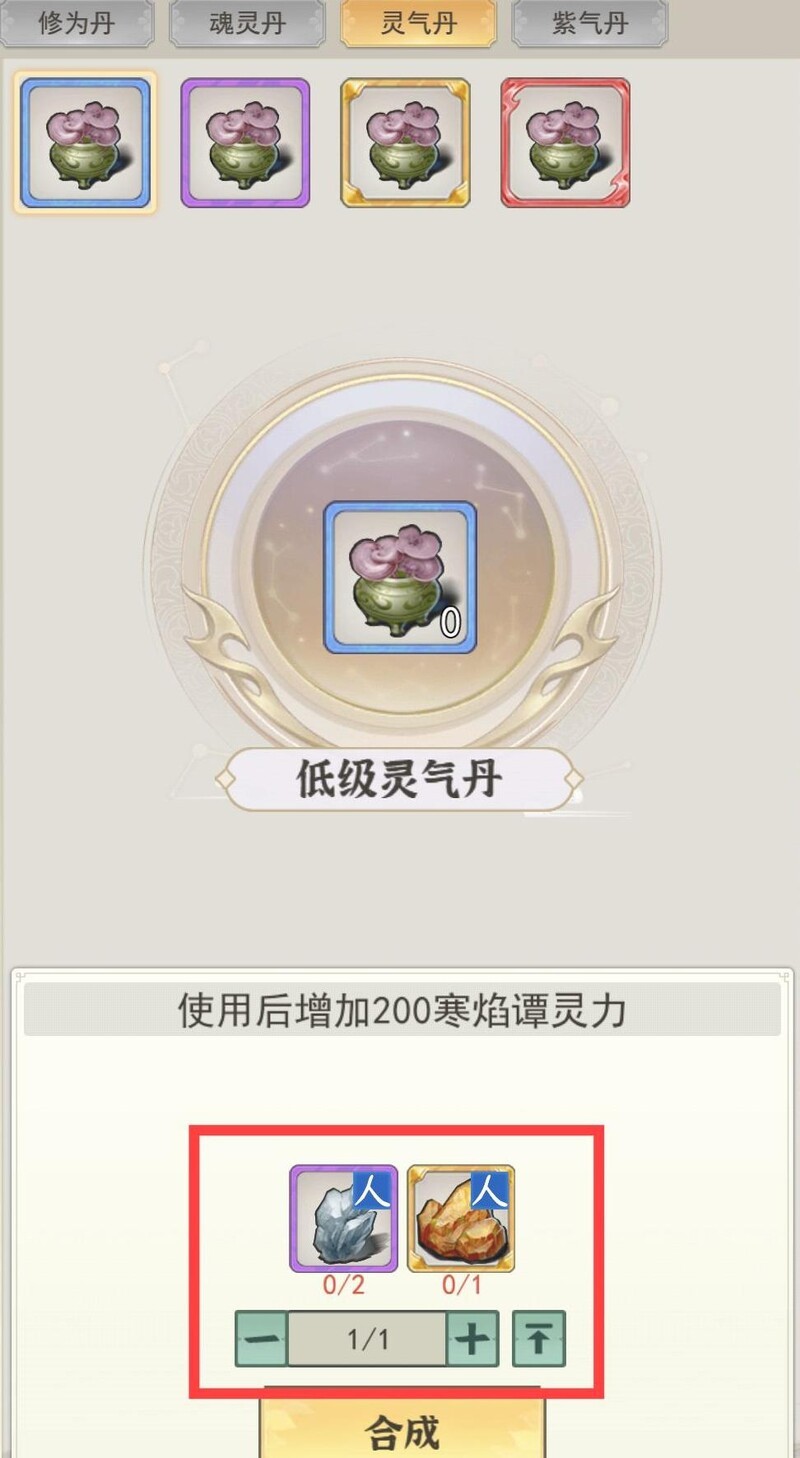Select the 灵气丹 tab
Image resolution: width=800 pixels, height=1458 pixels.
point(419,24)
